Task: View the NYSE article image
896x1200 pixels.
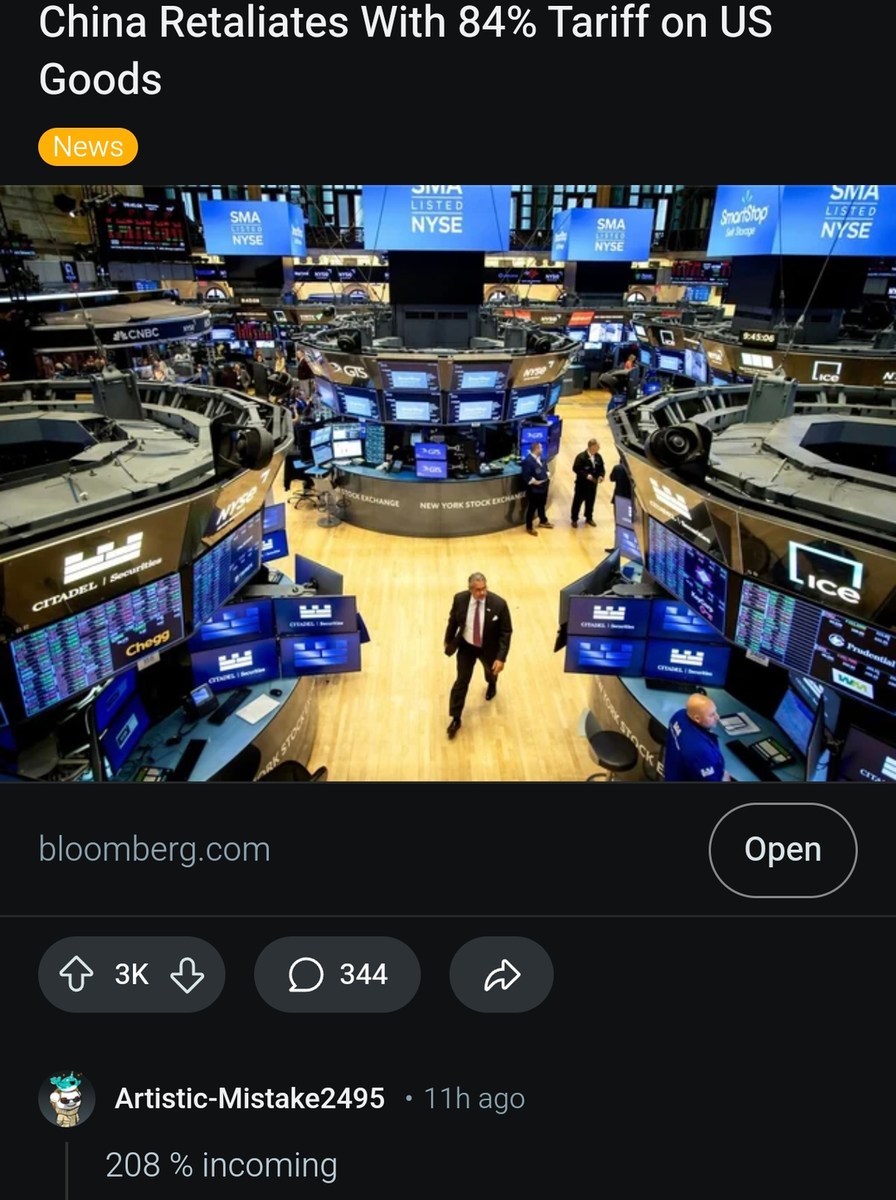Action: tap(448, 482)
